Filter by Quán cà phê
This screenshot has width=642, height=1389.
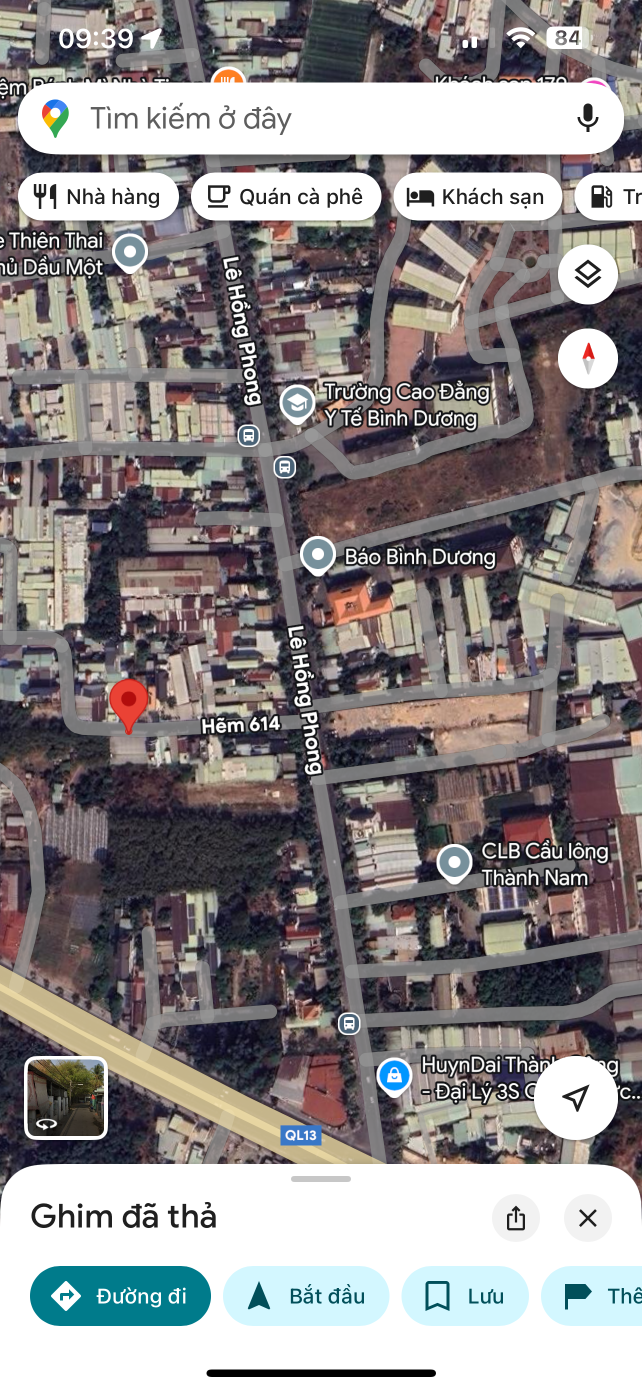pyautogui.click(x=286, y=197)
